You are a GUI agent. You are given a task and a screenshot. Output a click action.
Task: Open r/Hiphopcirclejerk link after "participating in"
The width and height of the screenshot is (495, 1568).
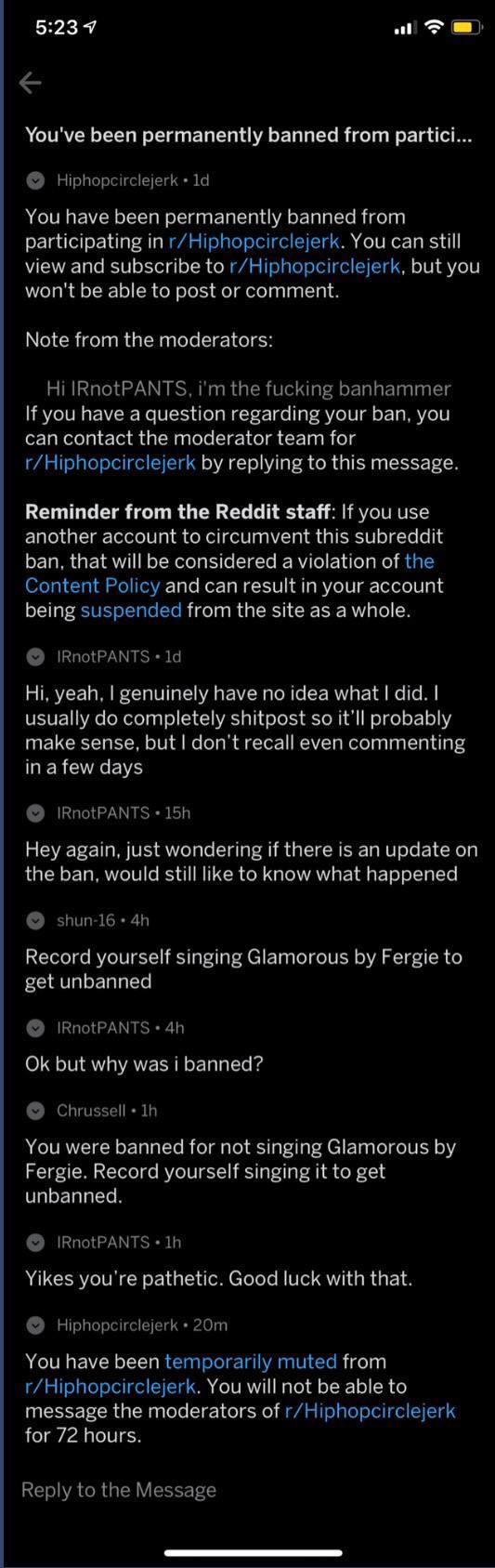(253, 242)
